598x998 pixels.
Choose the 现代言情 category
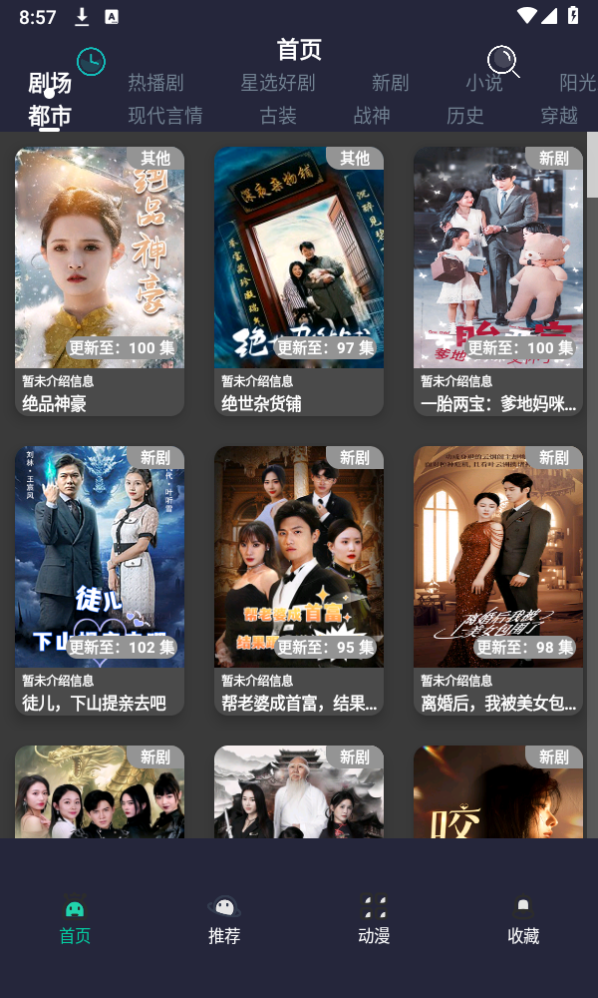point(165,116)
